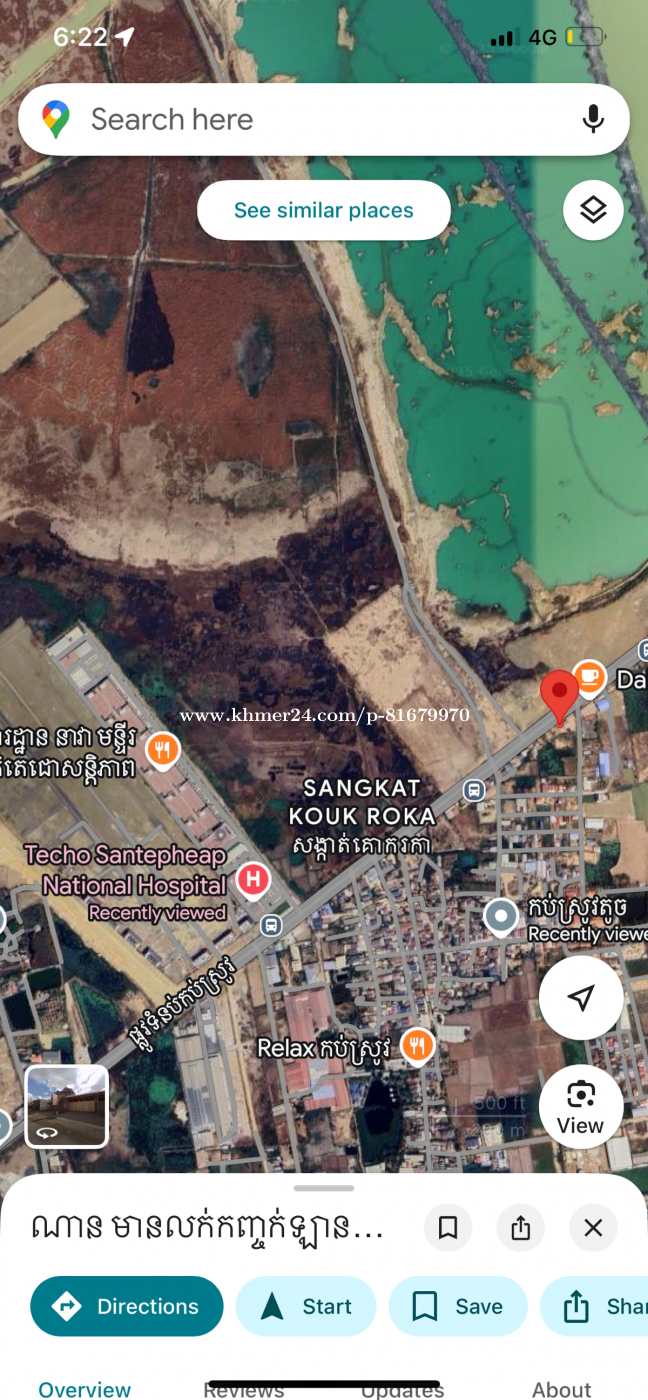Image resolution: width=648 pixels, height=1400 pixels.
Task: Save this place to a list
Action: [458, 1306]
